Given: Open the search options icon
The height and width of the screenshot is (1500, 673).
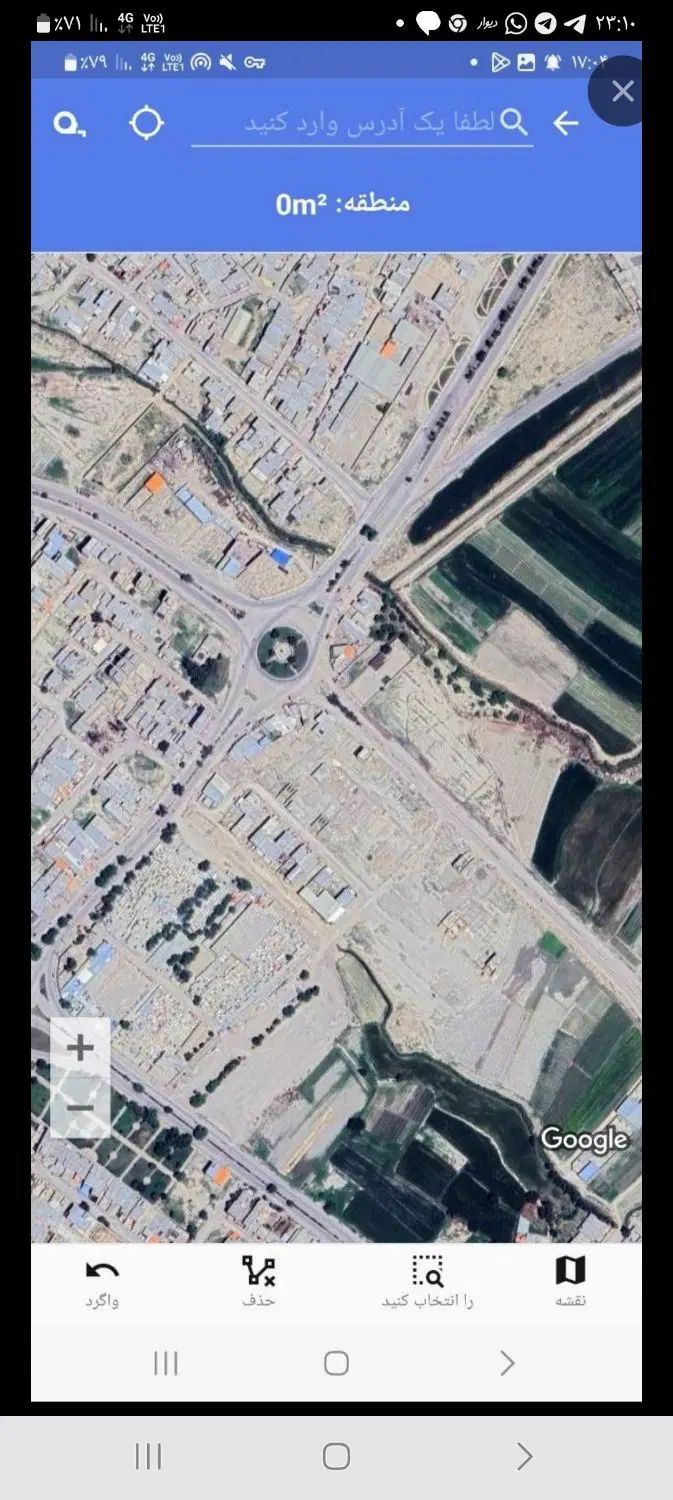Looking at the screenshot, I should 69,124.
